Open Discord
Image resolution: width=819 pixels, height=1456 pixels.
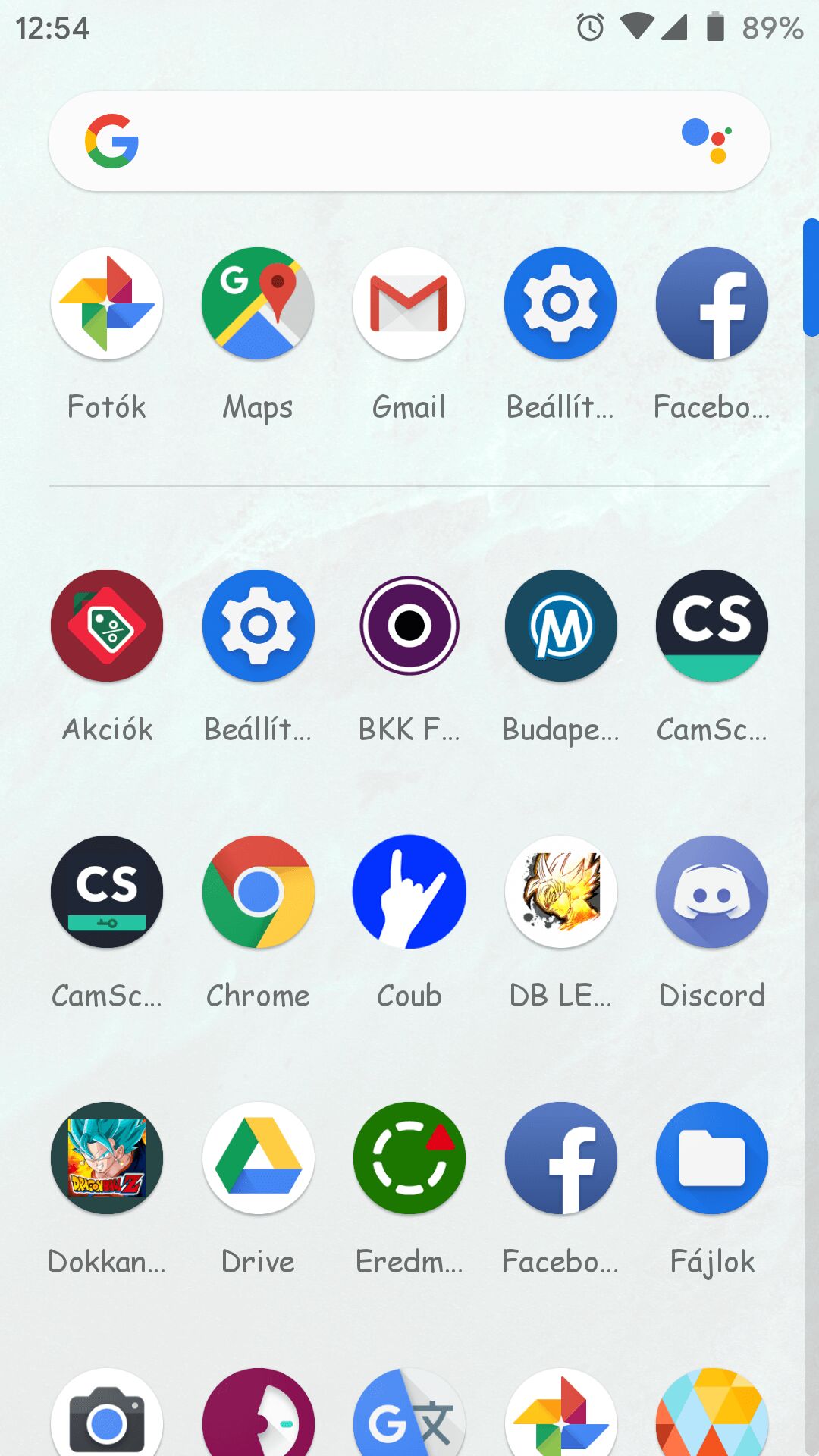712,892
